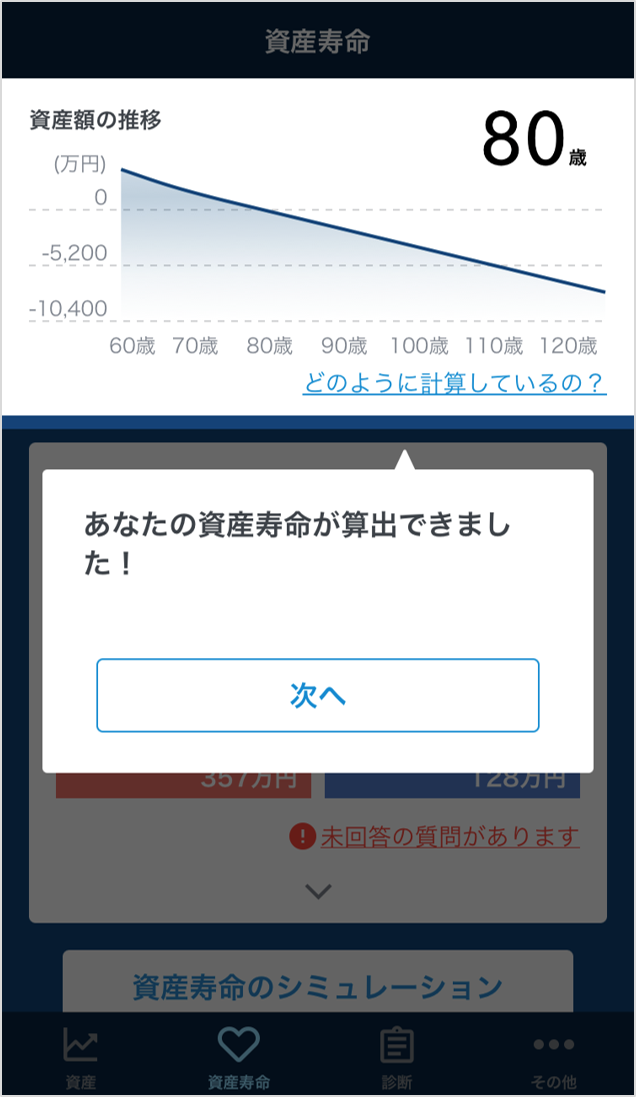Image resolution: width=636 pixels, height=1097 pixels.
Task: Go to the 診断 tab
Action: coord(397,1056)
